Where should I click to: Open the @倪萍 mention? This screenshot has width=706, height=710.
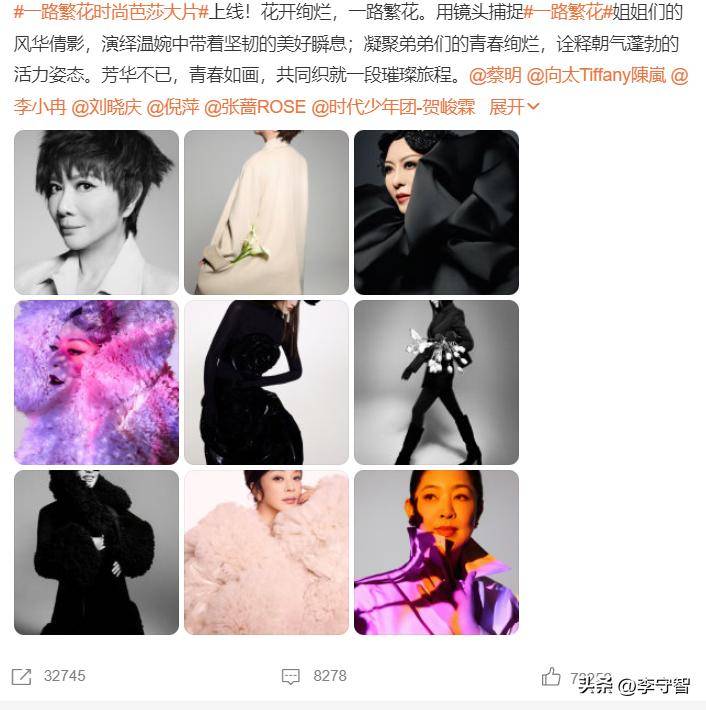171,106
